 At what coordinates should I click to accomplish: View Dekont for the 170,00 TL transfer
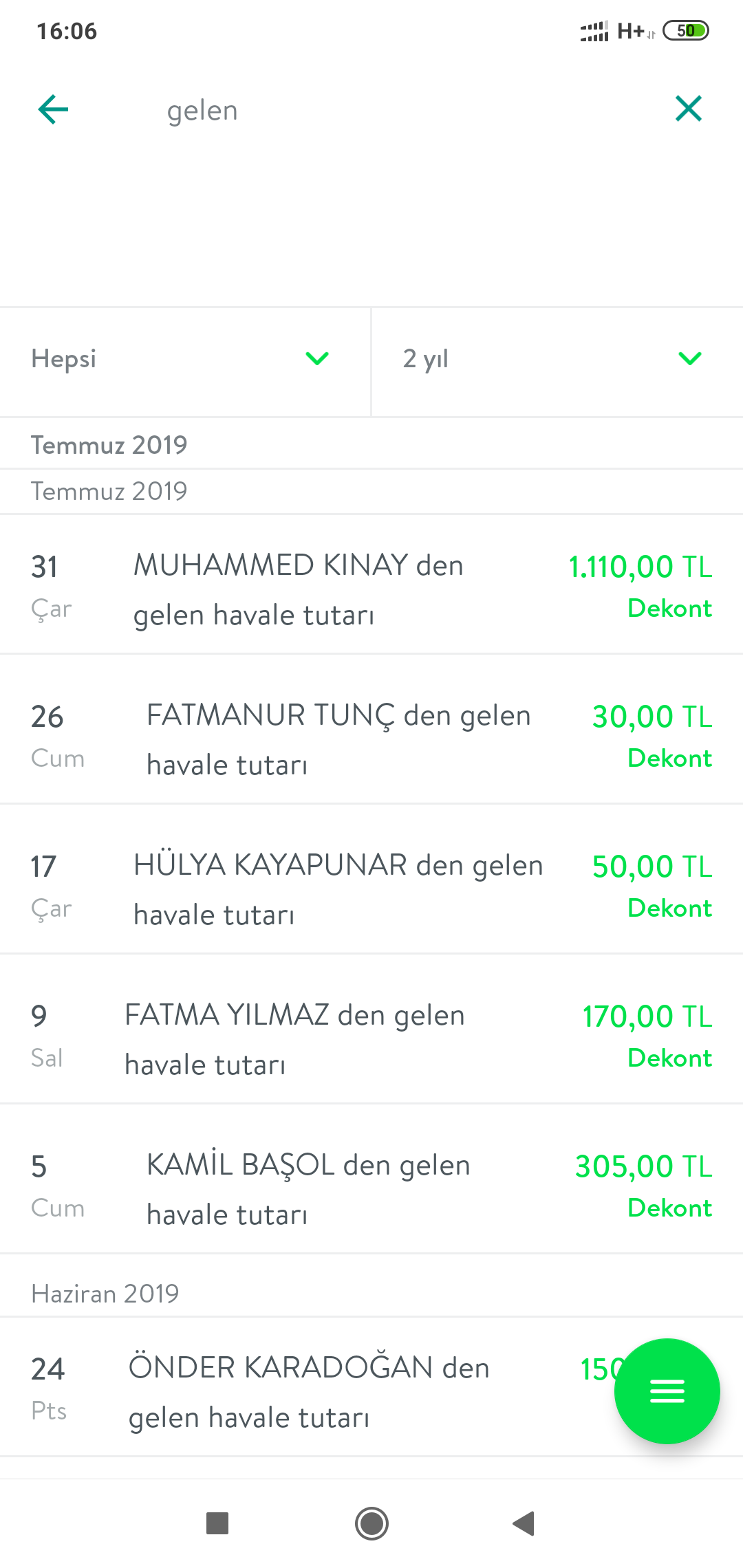669,1058
